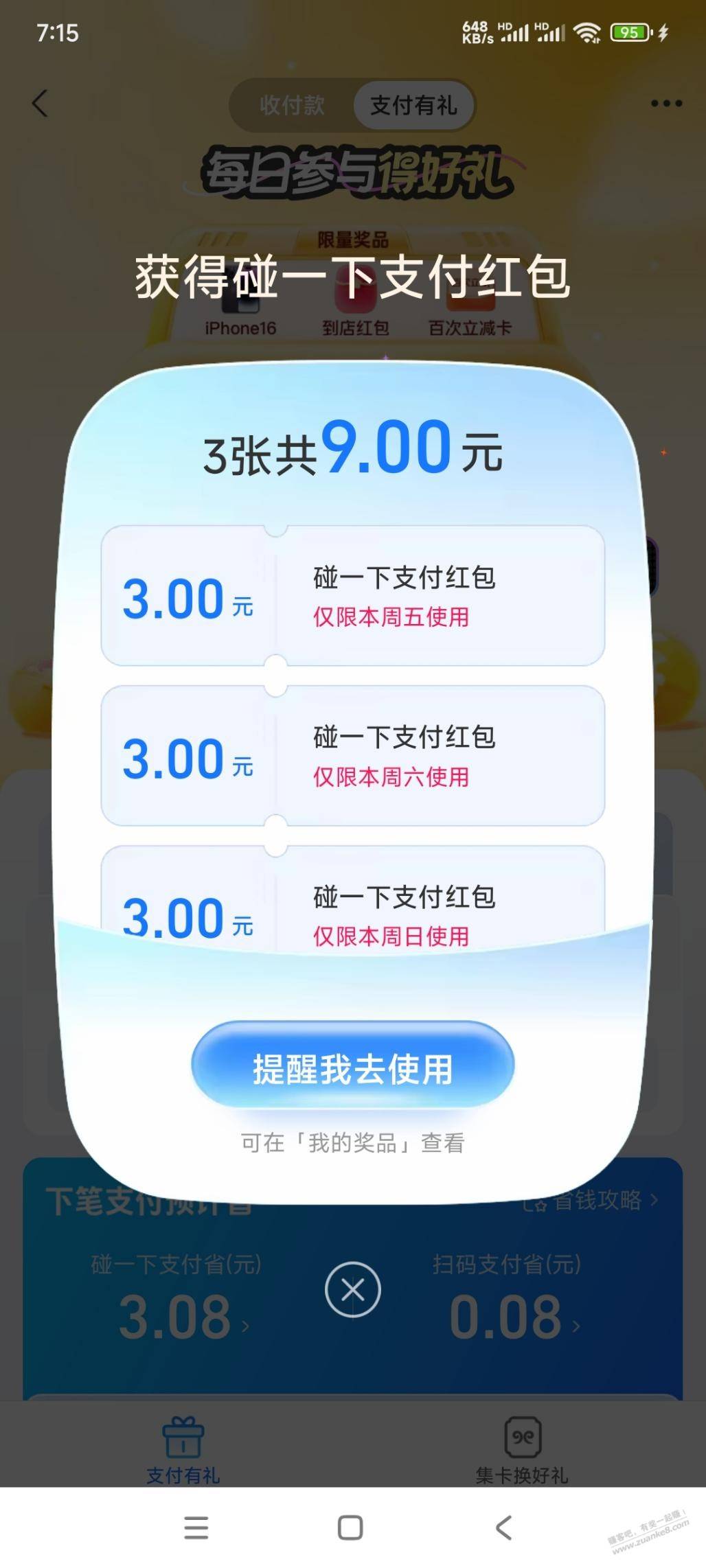Tap the 提醒我去使用 button
Viewport: 706px width, 1568px height.
coord(352,1068)
